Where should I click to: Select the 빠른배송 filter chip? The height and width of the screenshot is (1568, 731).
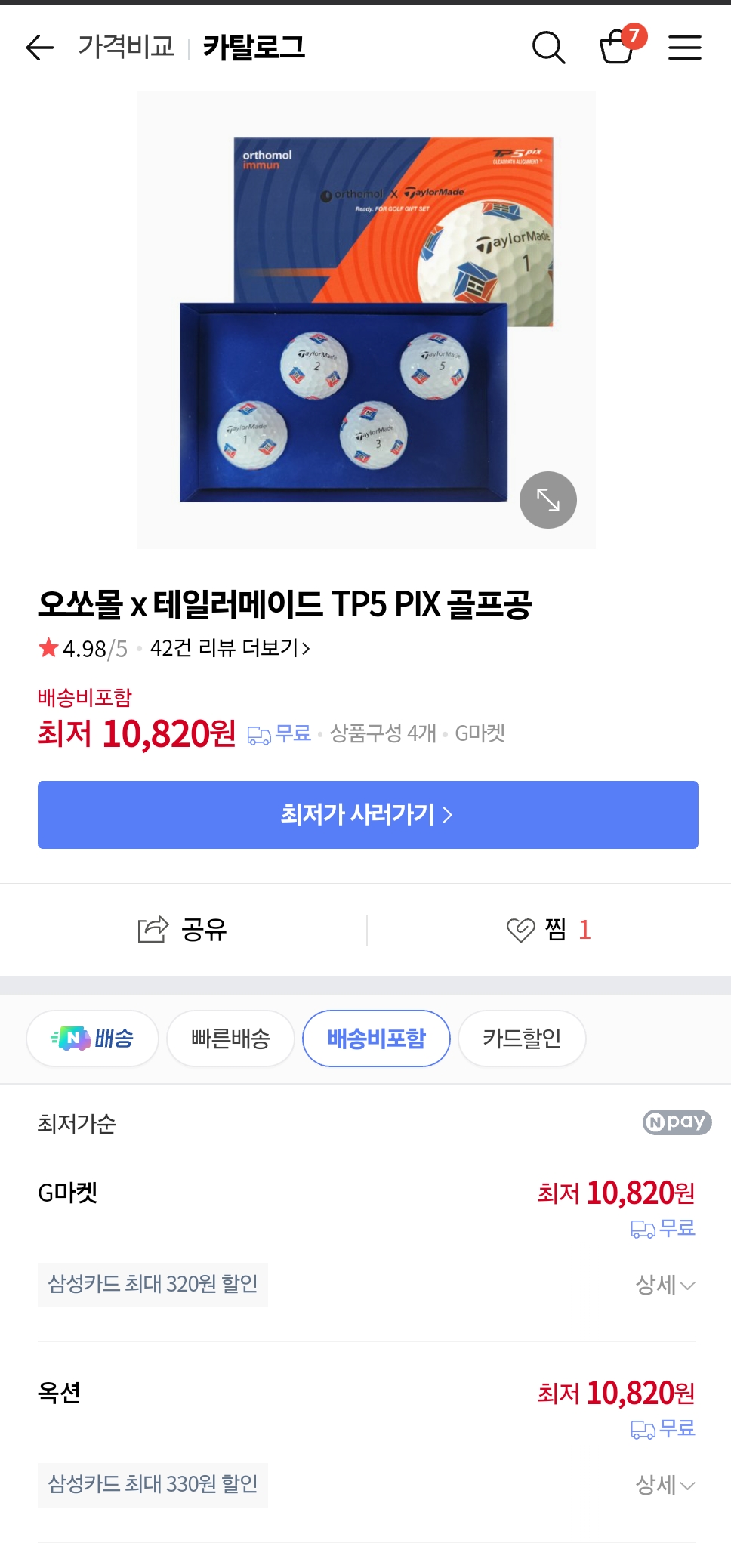pyautogui.click(x=230, y=1039)
